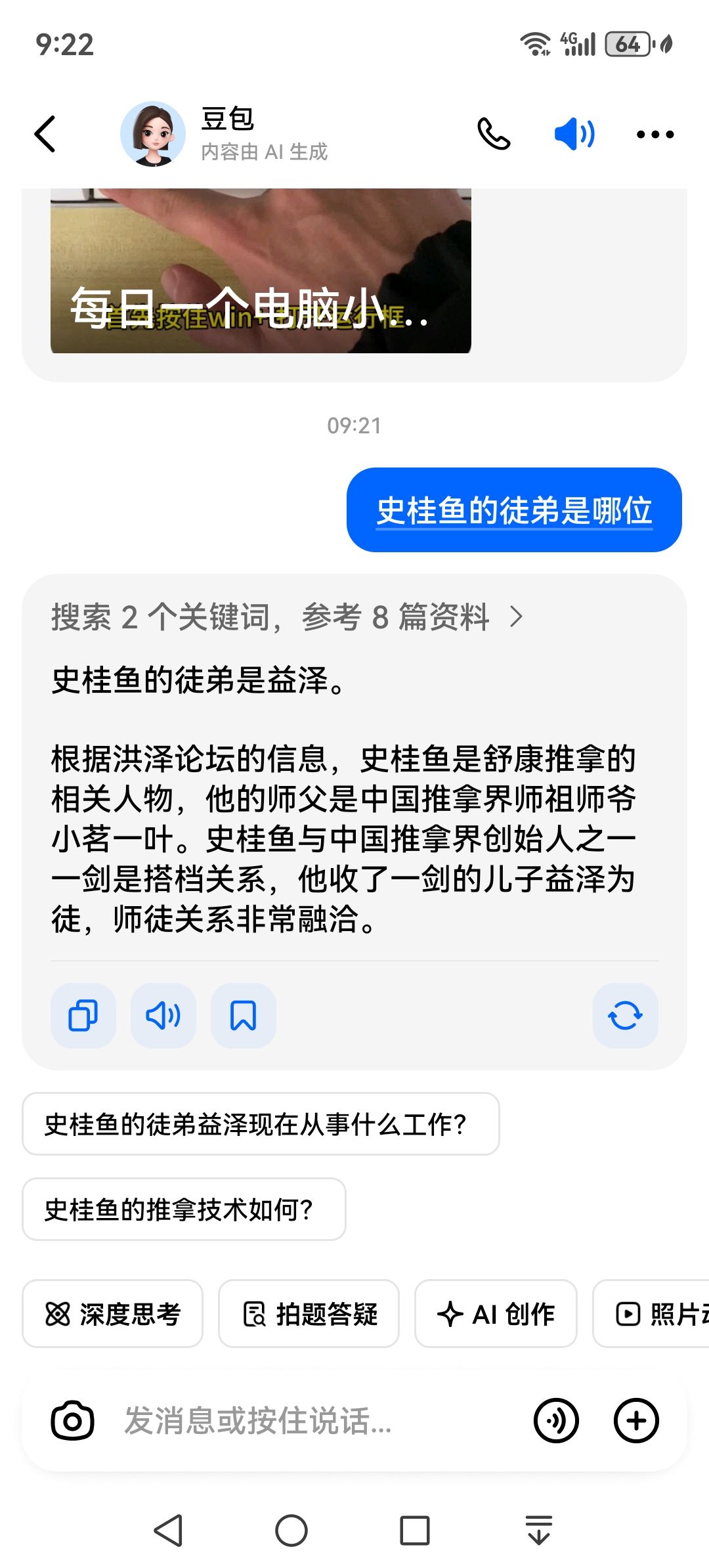Read the answer aloud with speaker icon
This screenshot has width=709, height=1568.
pyautogui.click(x=163, y=1016)
